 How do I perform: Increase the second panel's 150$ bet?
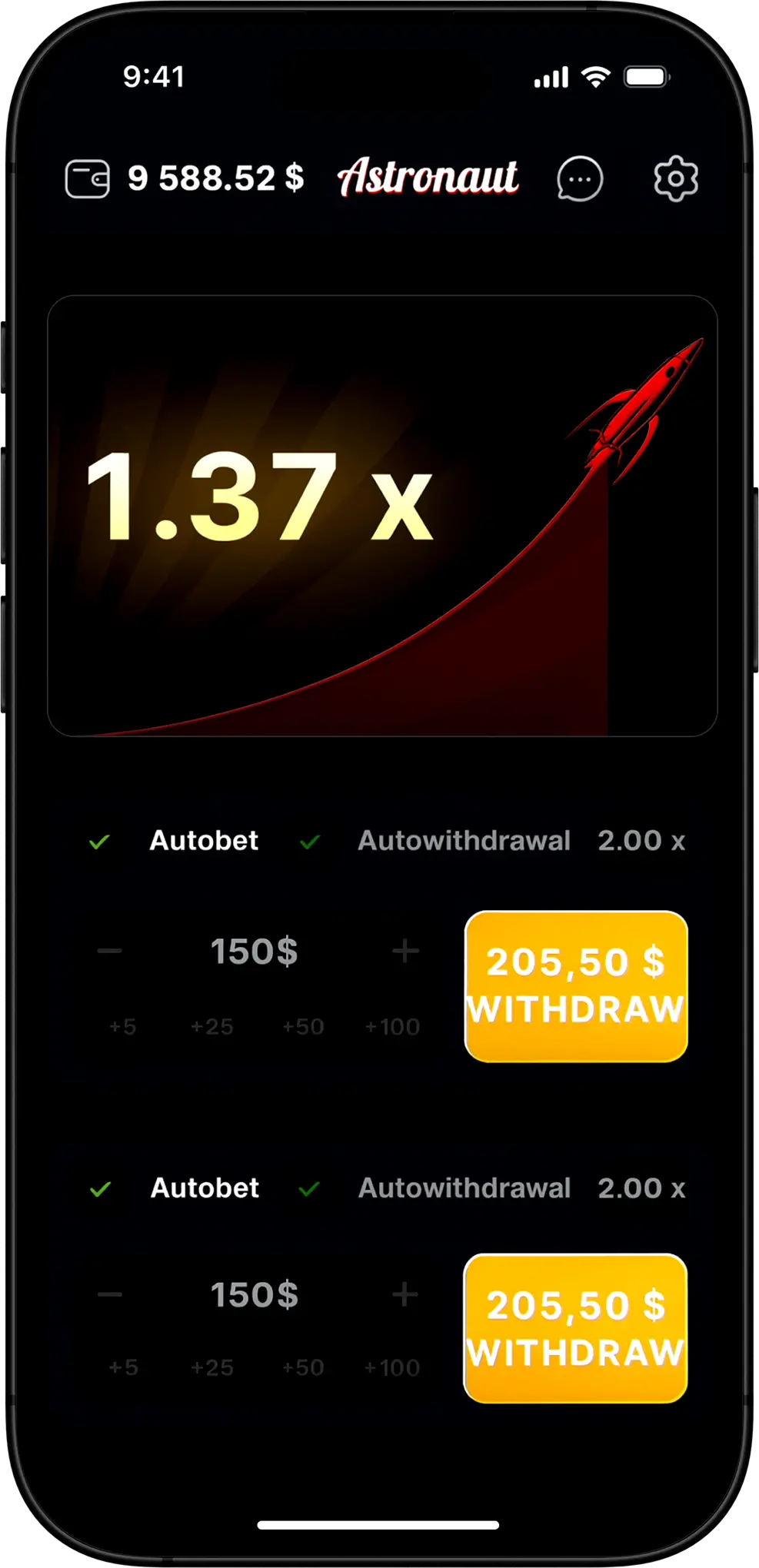pos(405,1294)
